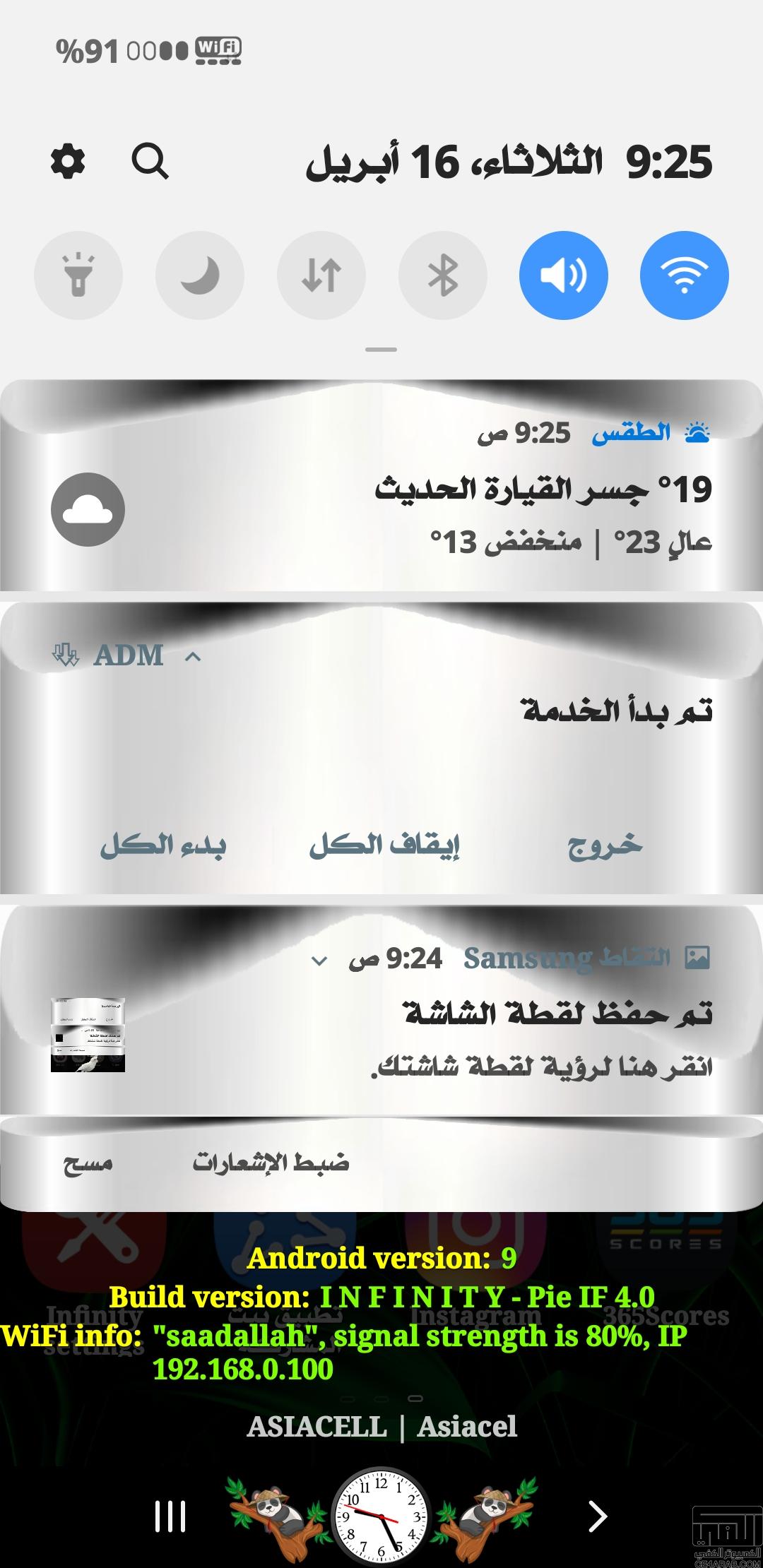The image size is (763, 1568).
Task: Open recent apps from navigation bar
Action: click(170, 1516)
